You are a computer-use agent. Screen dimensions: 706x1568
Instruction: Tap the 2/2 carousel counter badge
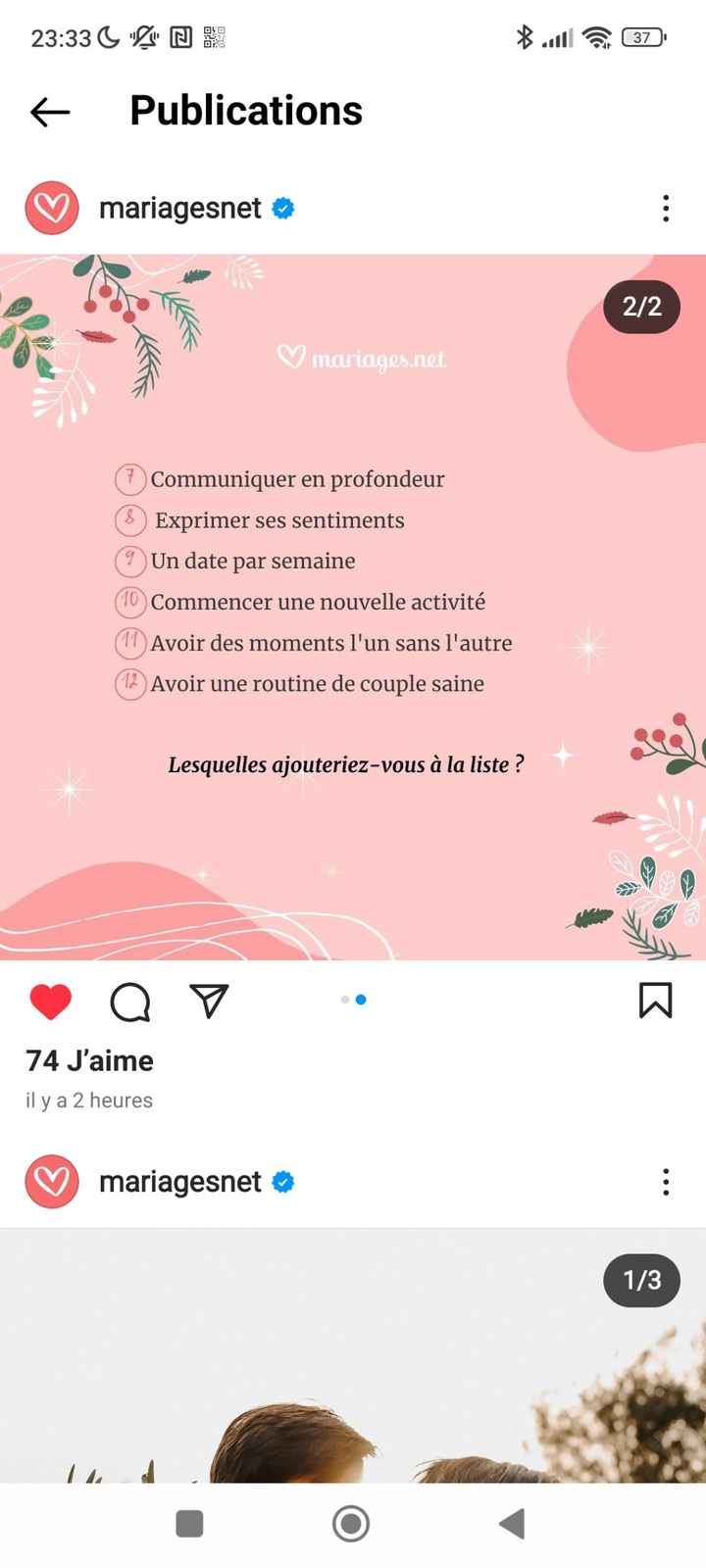click(640, 308)
